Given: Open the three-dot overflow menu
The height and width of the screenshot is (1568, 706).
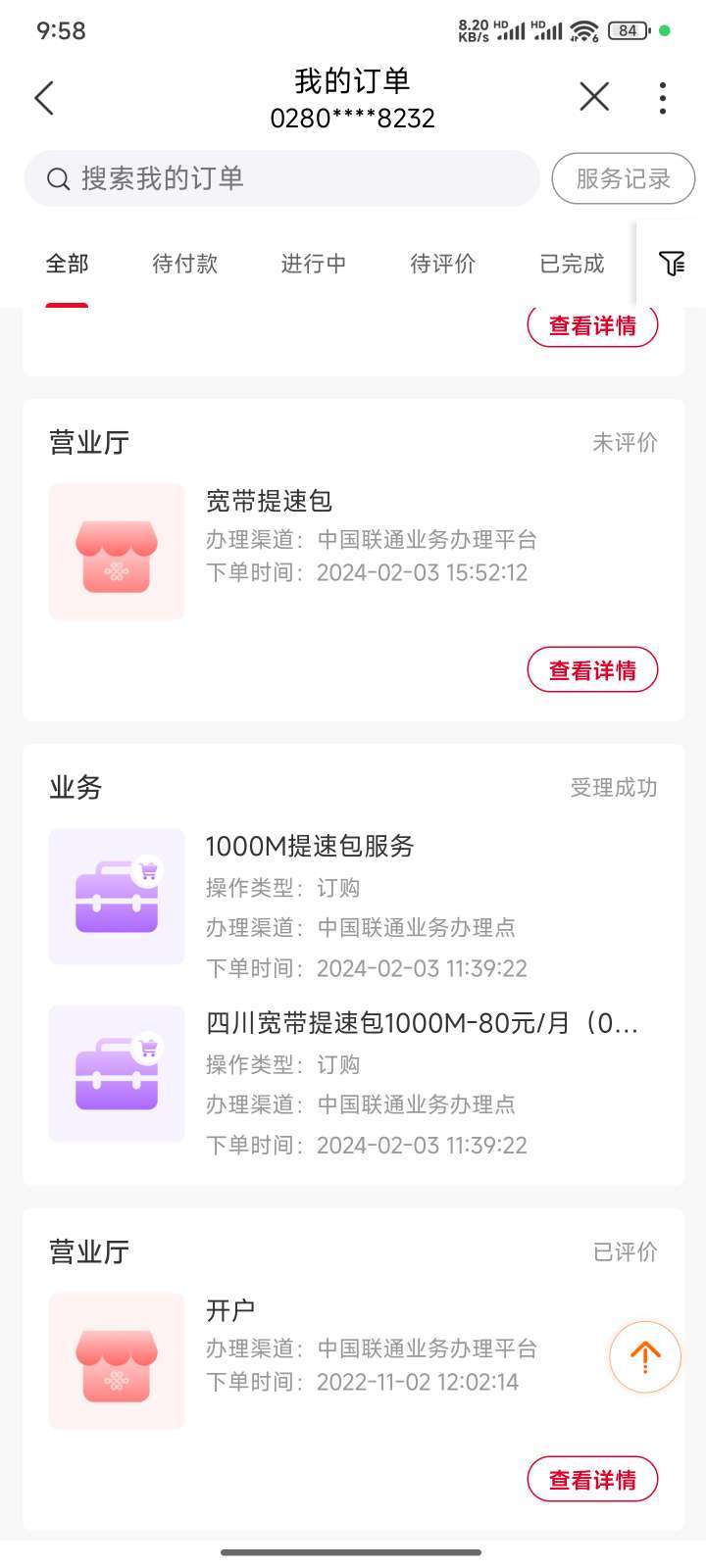Looking at the screenshot, I should [663, 98].
